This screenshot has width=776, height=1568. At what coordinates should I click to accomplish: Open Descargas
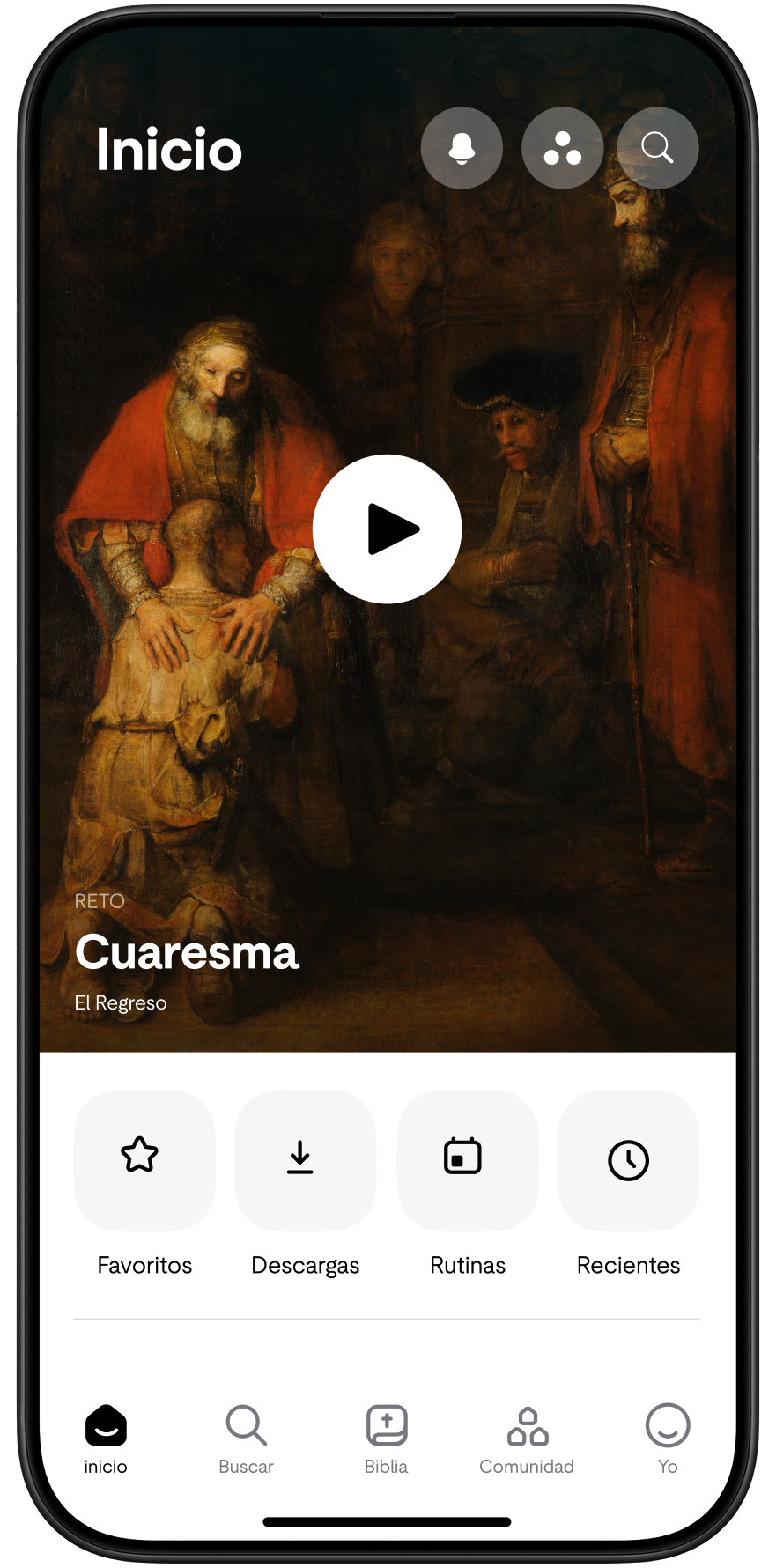click(x=305, y=1160)
